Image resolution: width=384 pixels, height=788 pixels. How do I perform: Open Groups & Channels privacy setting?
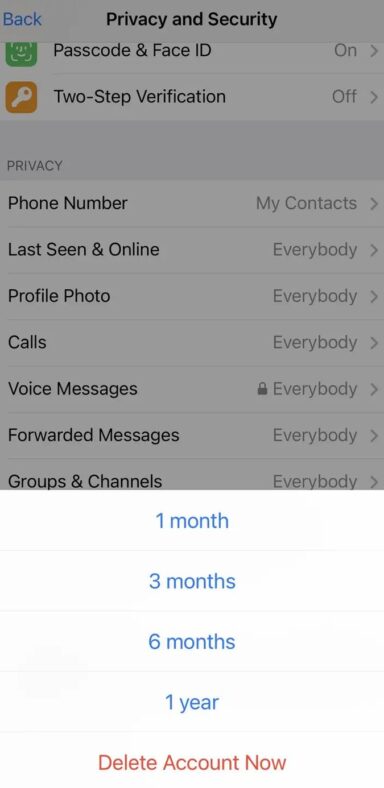click(192, 475)
